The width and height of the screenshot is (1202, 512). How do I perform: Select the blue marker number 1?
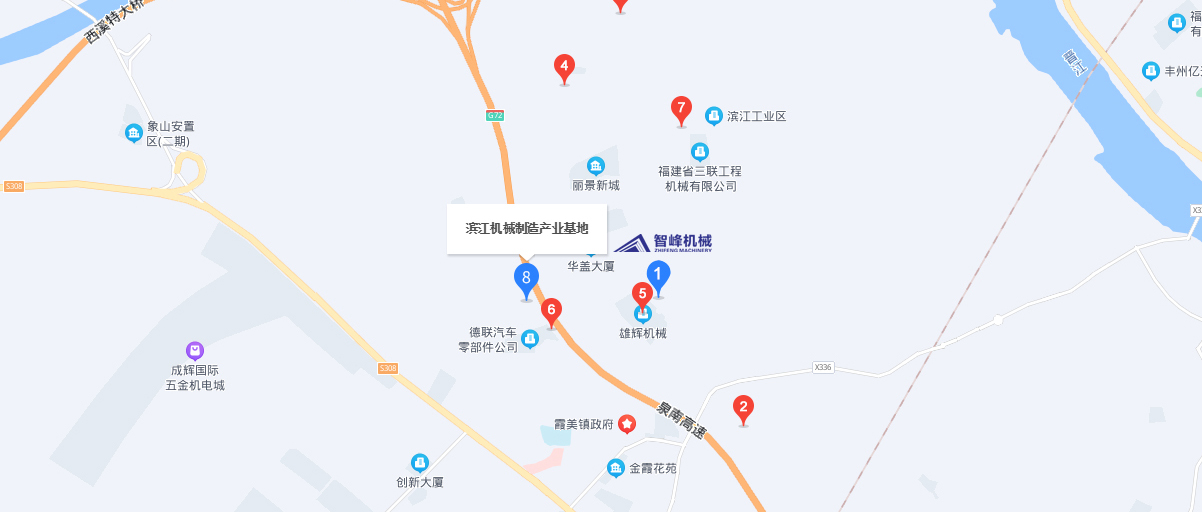pos(658,274)
